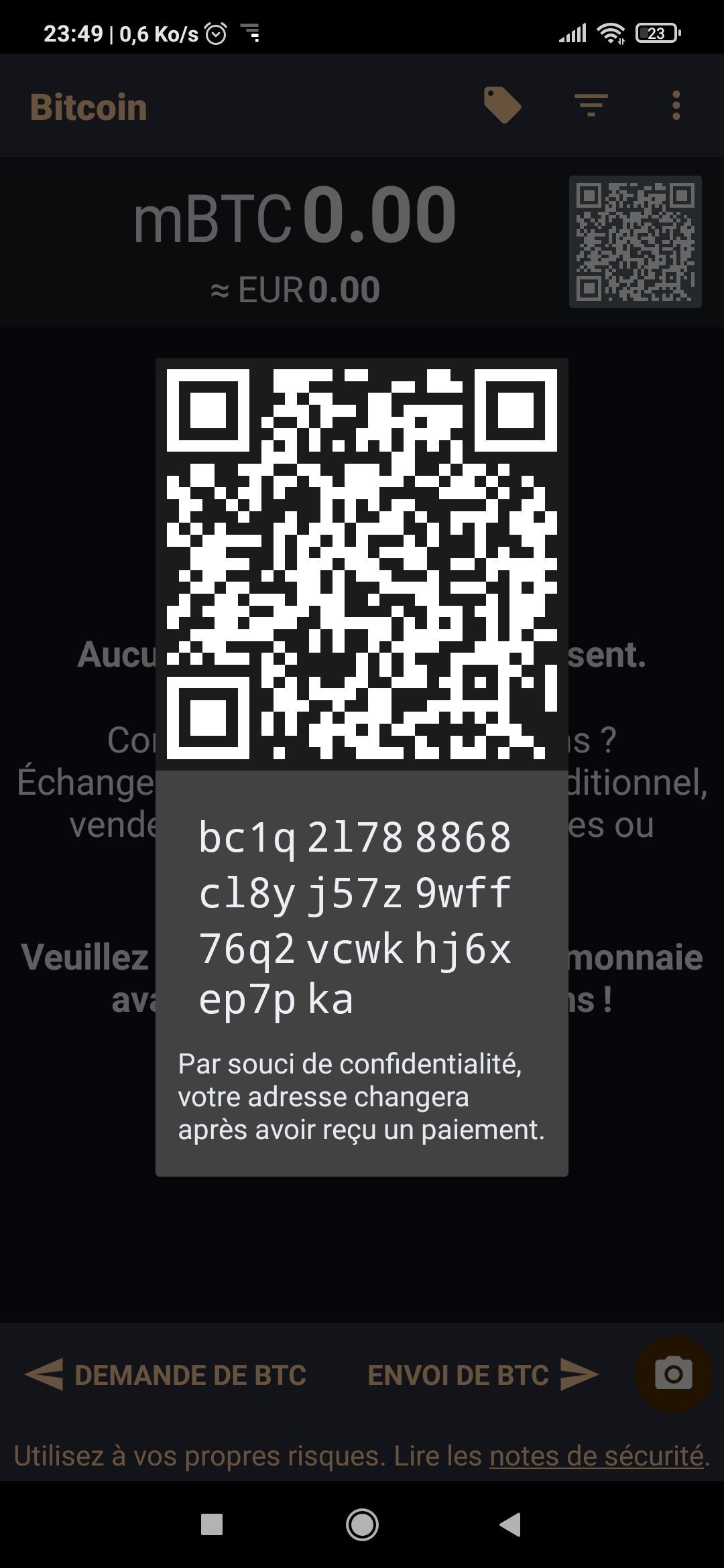Scan a QR code with camera button
Viewport: 724px width, 1568px height.
pos(673,1374)
